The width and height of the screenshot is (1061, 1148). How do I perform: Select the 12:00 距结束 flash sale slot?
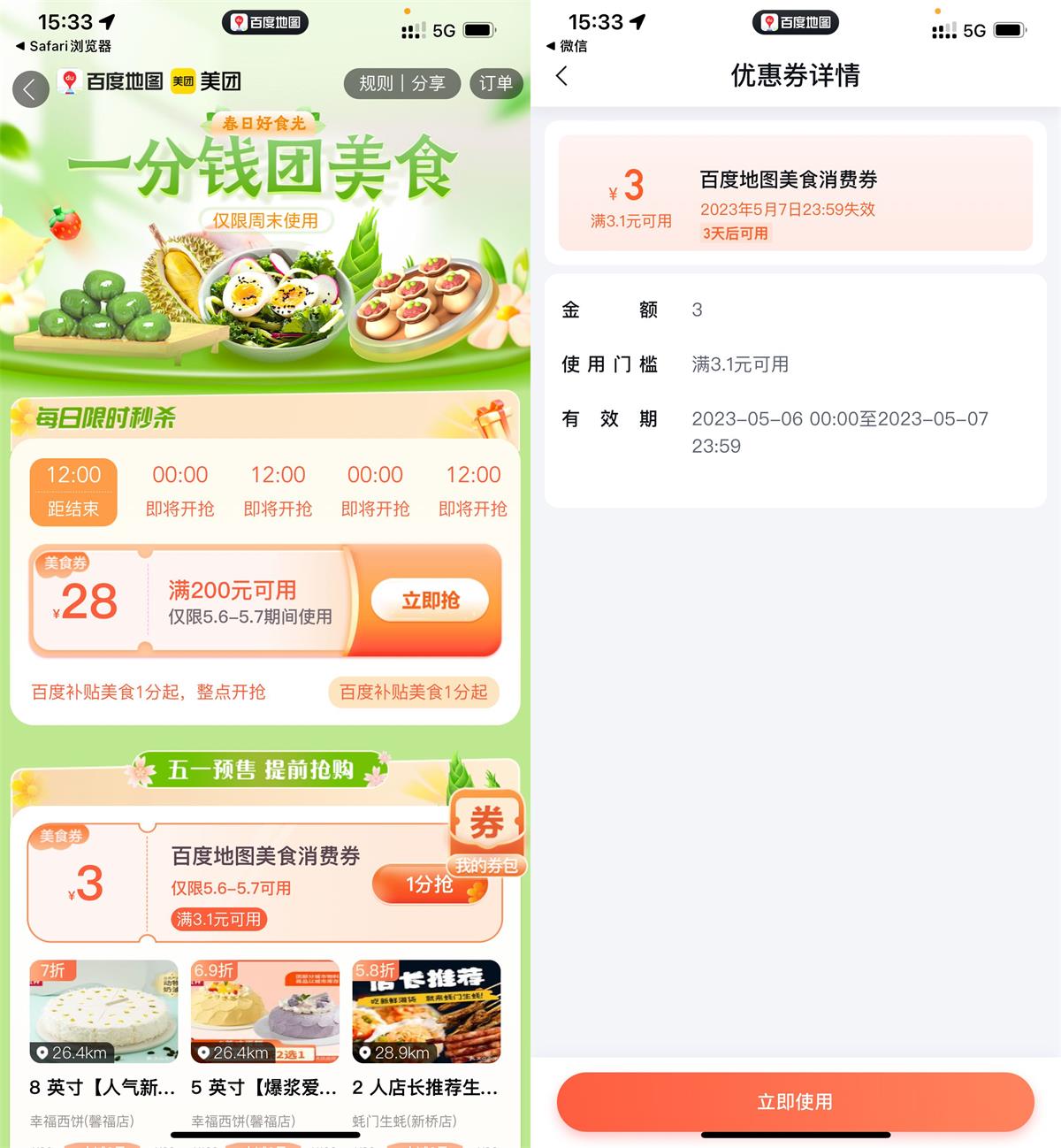click(73, 492)
